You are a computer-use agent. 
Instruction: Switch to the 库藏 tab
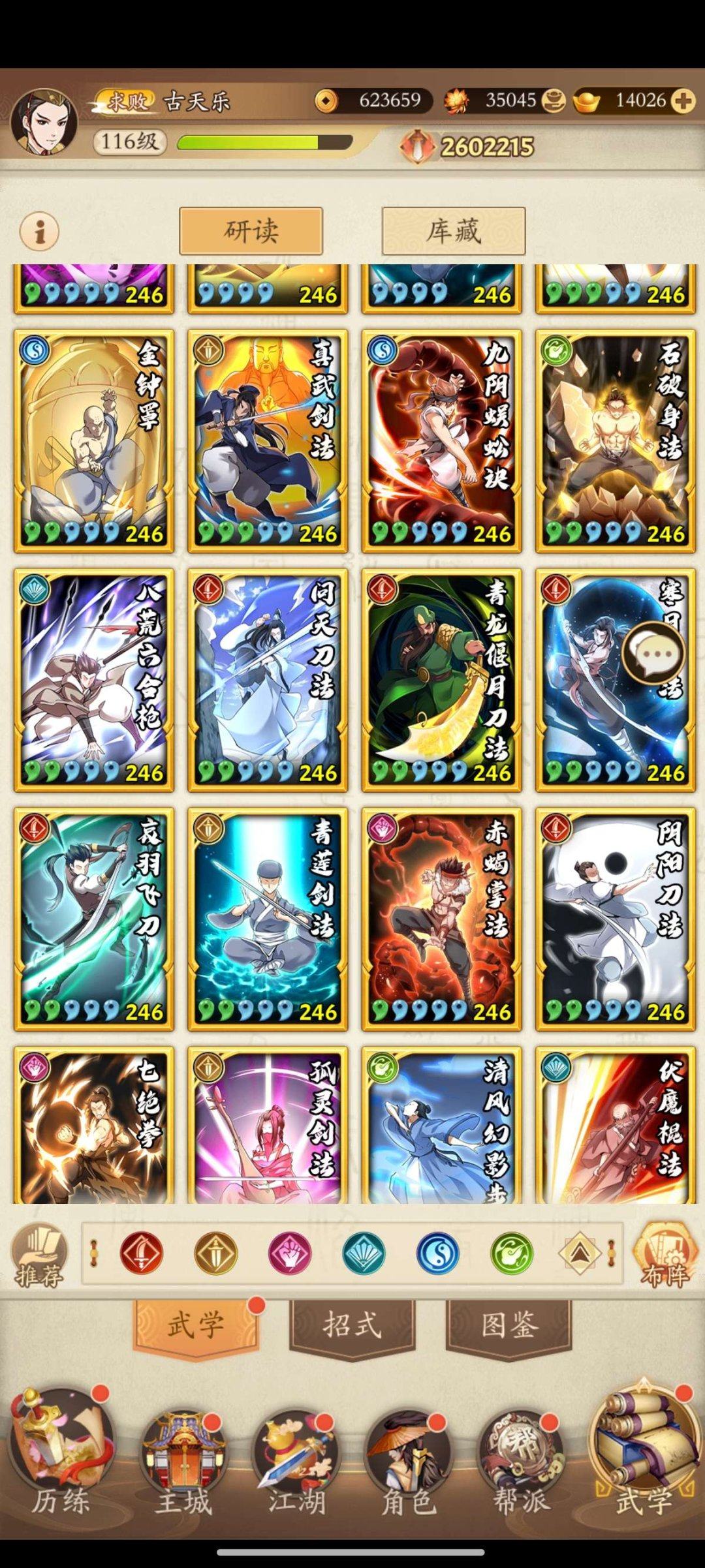454,231
